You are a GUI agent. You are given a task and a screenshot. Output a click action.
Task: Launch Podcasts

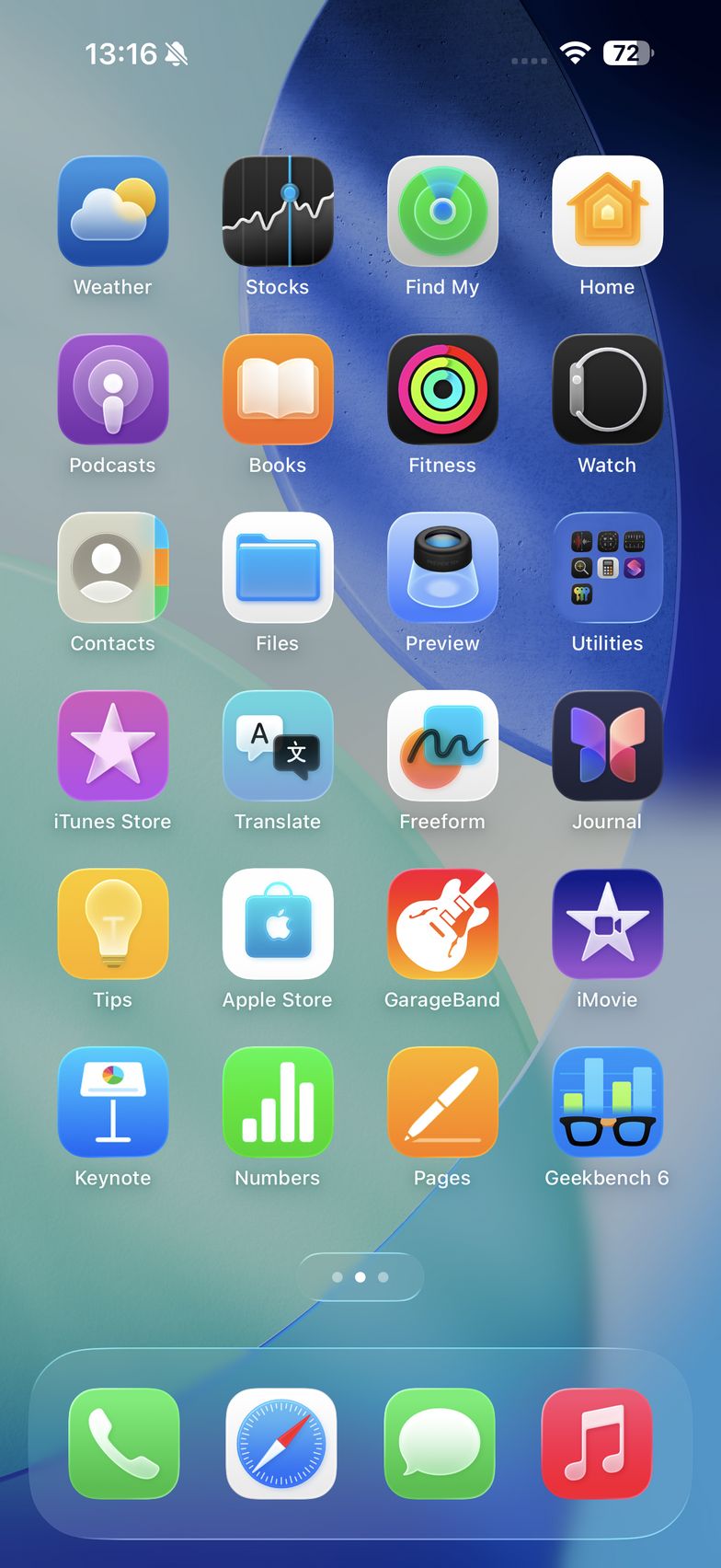112,389
